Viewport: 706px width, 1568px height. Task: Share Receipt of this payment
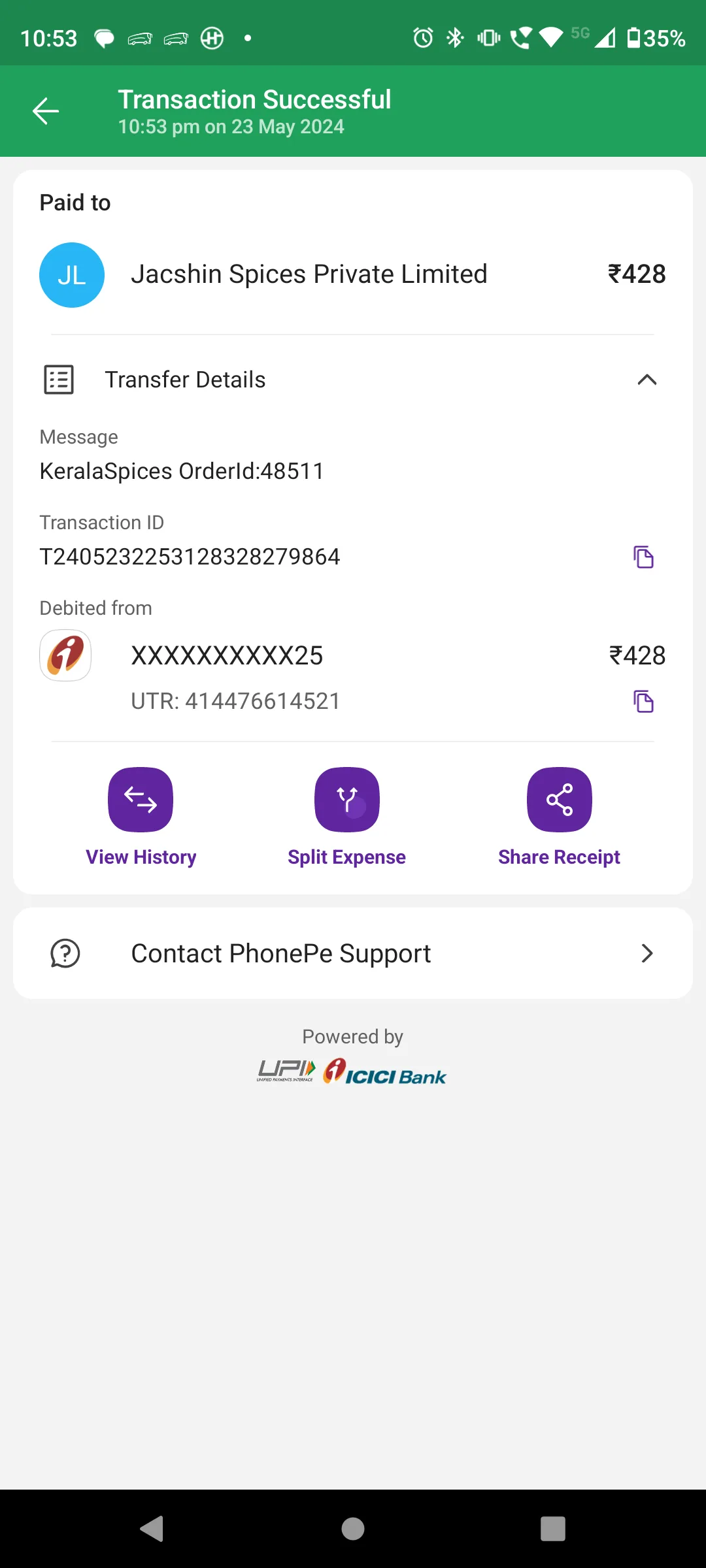[559, 817]
